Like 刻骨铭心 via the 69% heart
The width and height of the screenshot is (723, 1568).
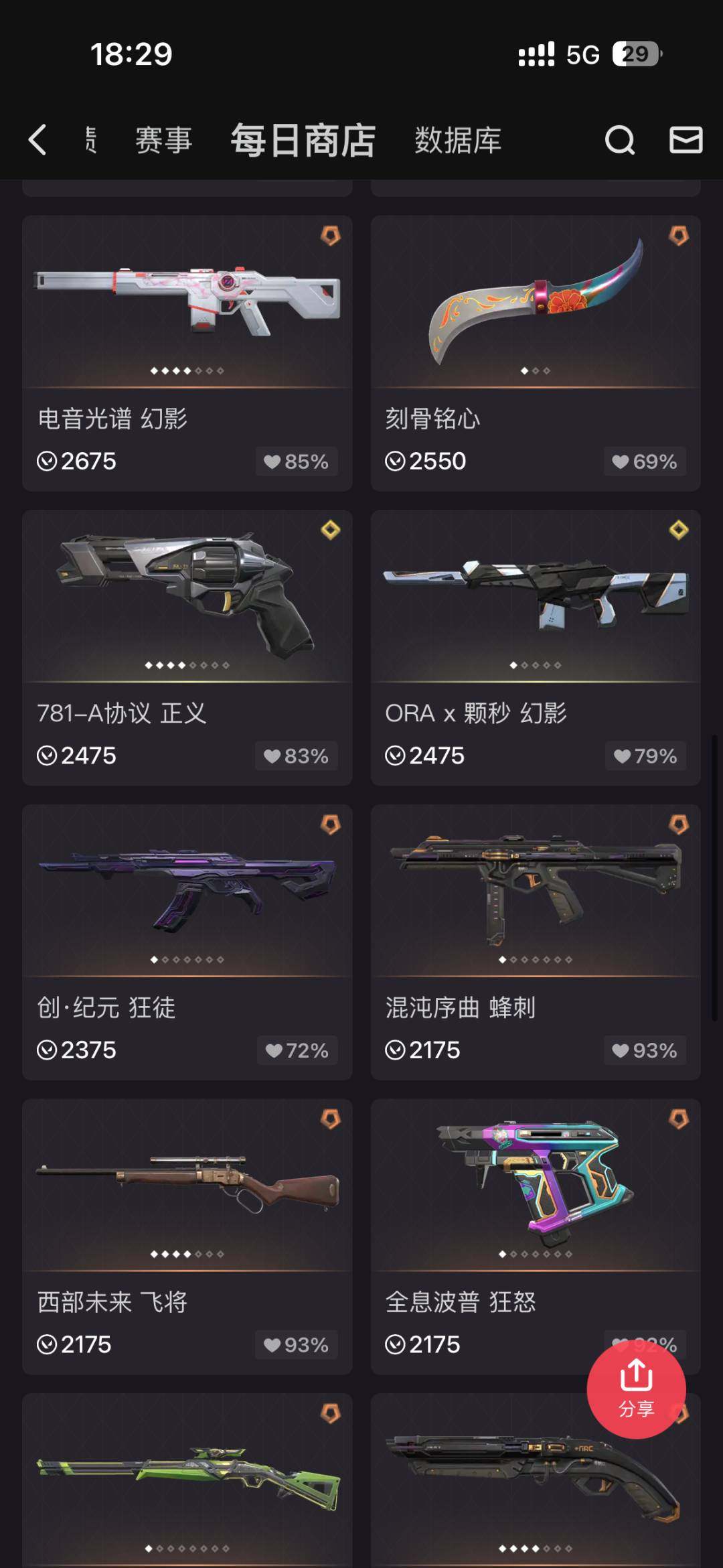point(645,461)
